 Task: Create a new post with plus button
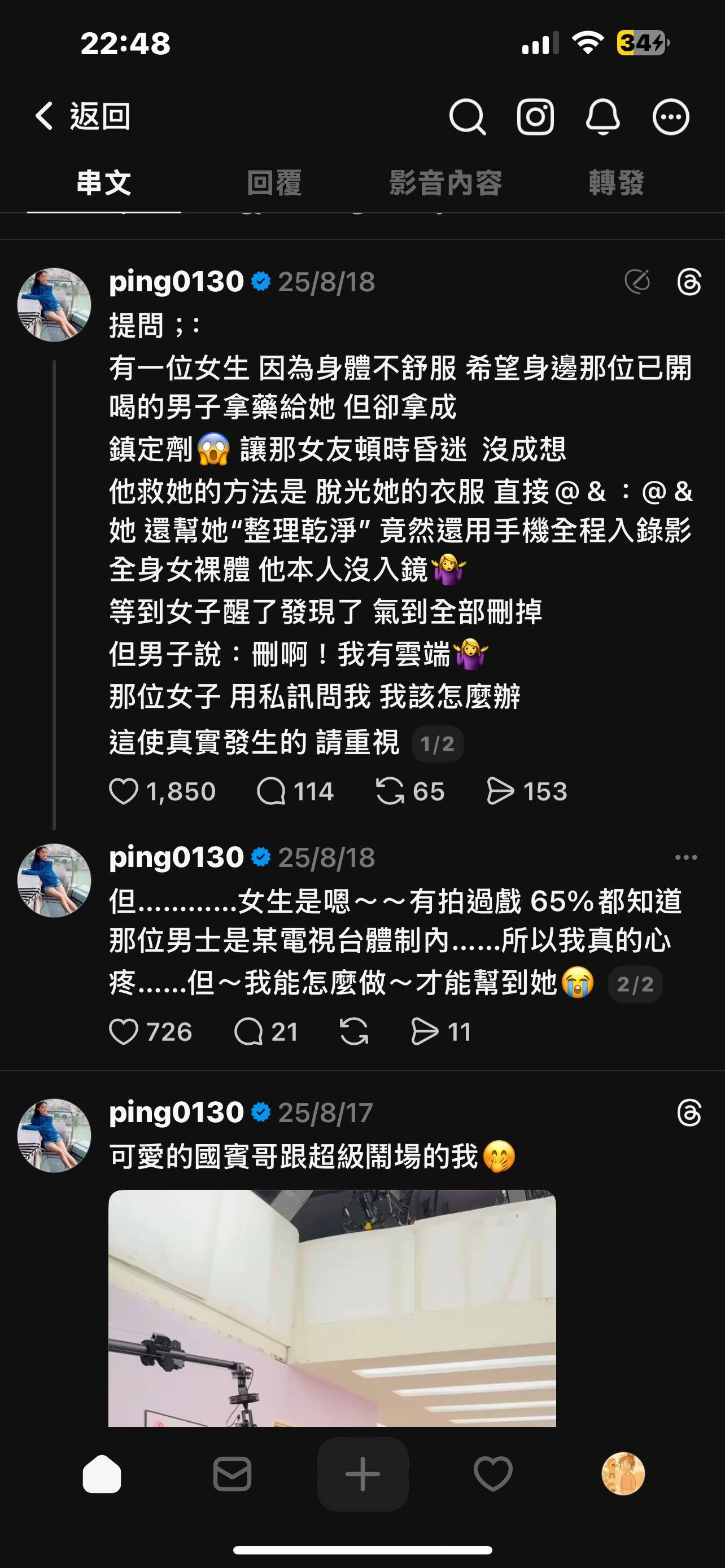(363, 1474)
